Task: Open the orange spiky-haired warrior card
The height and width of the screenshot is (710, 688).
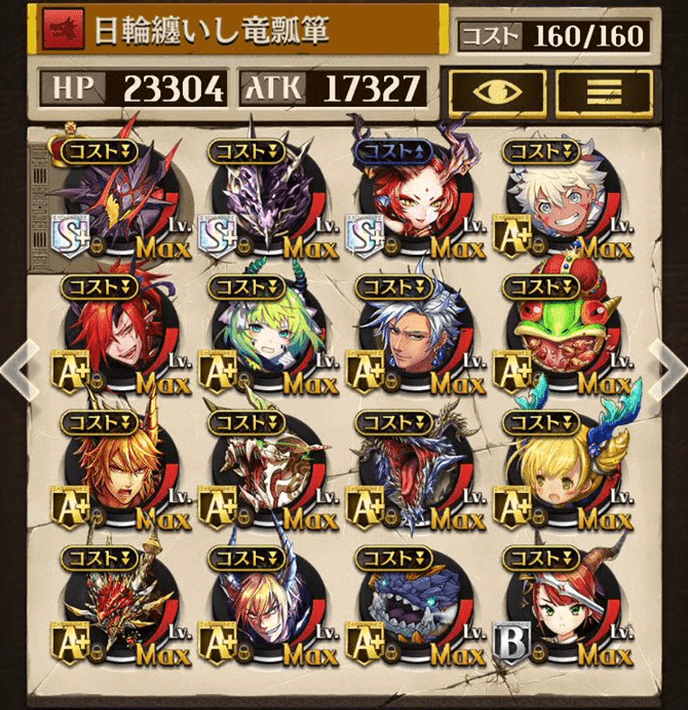Action: coord(116,466)
